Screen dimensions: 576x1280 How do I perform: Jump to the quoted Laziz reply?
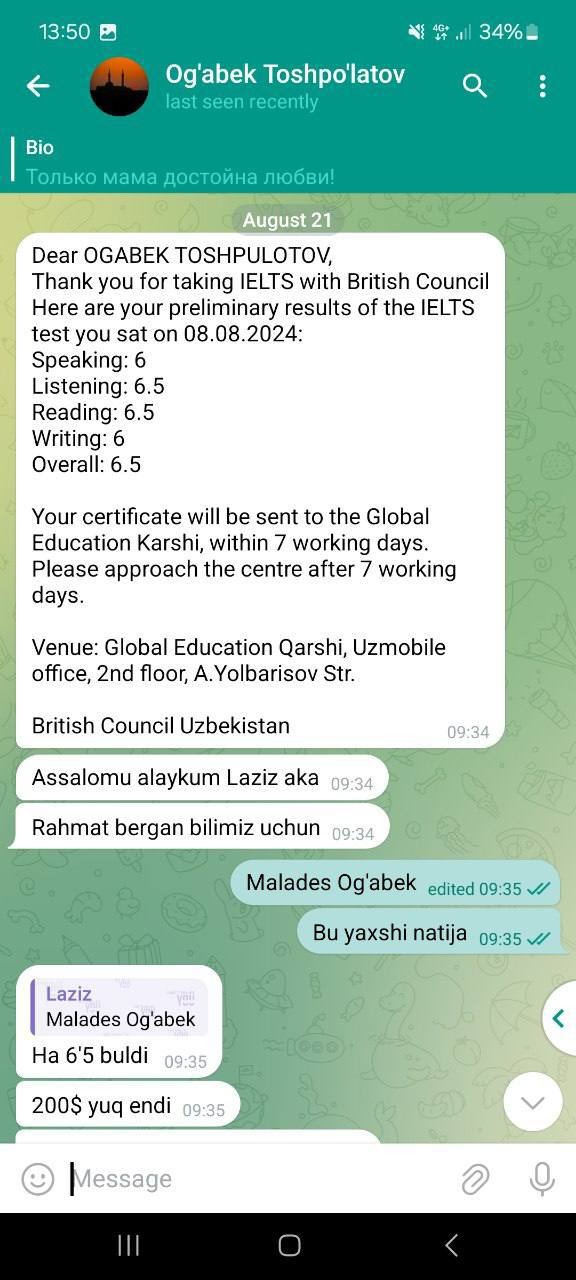(119, 1007)
